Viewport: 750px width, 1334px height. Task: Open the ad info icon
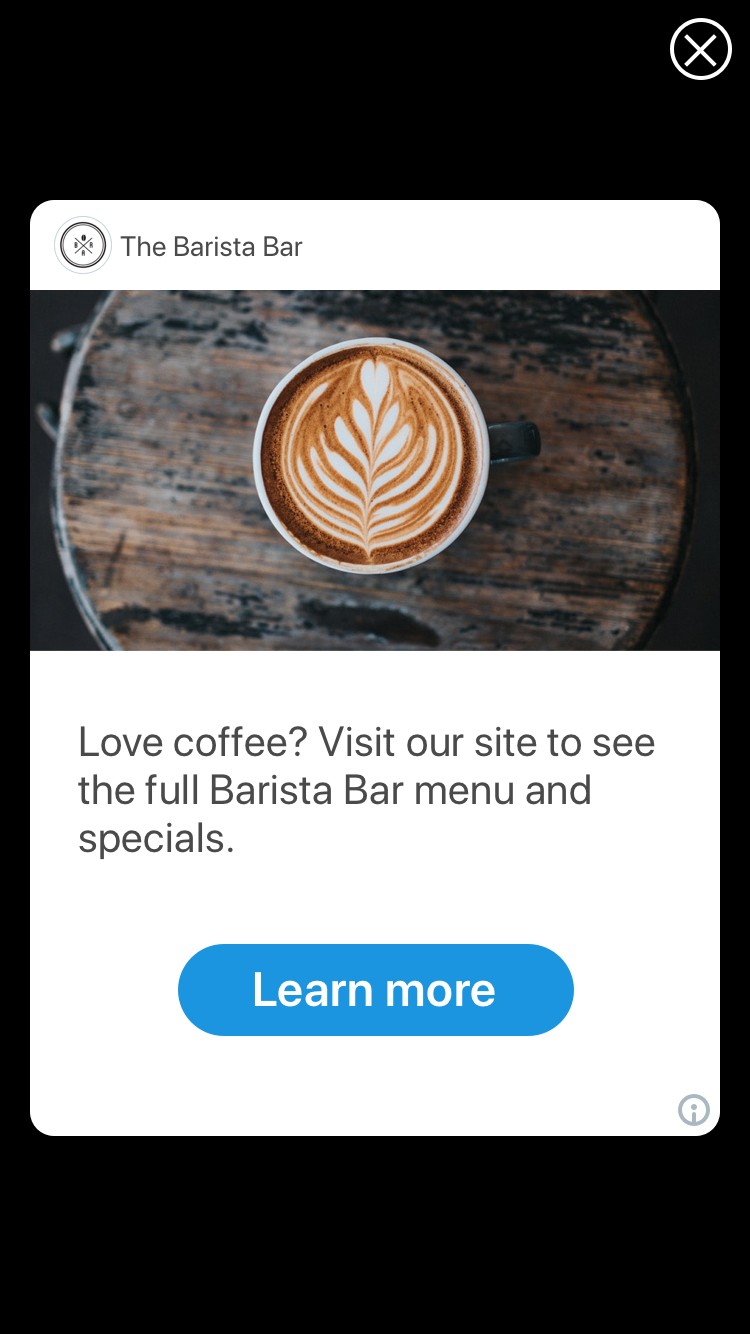[693, 1110]
